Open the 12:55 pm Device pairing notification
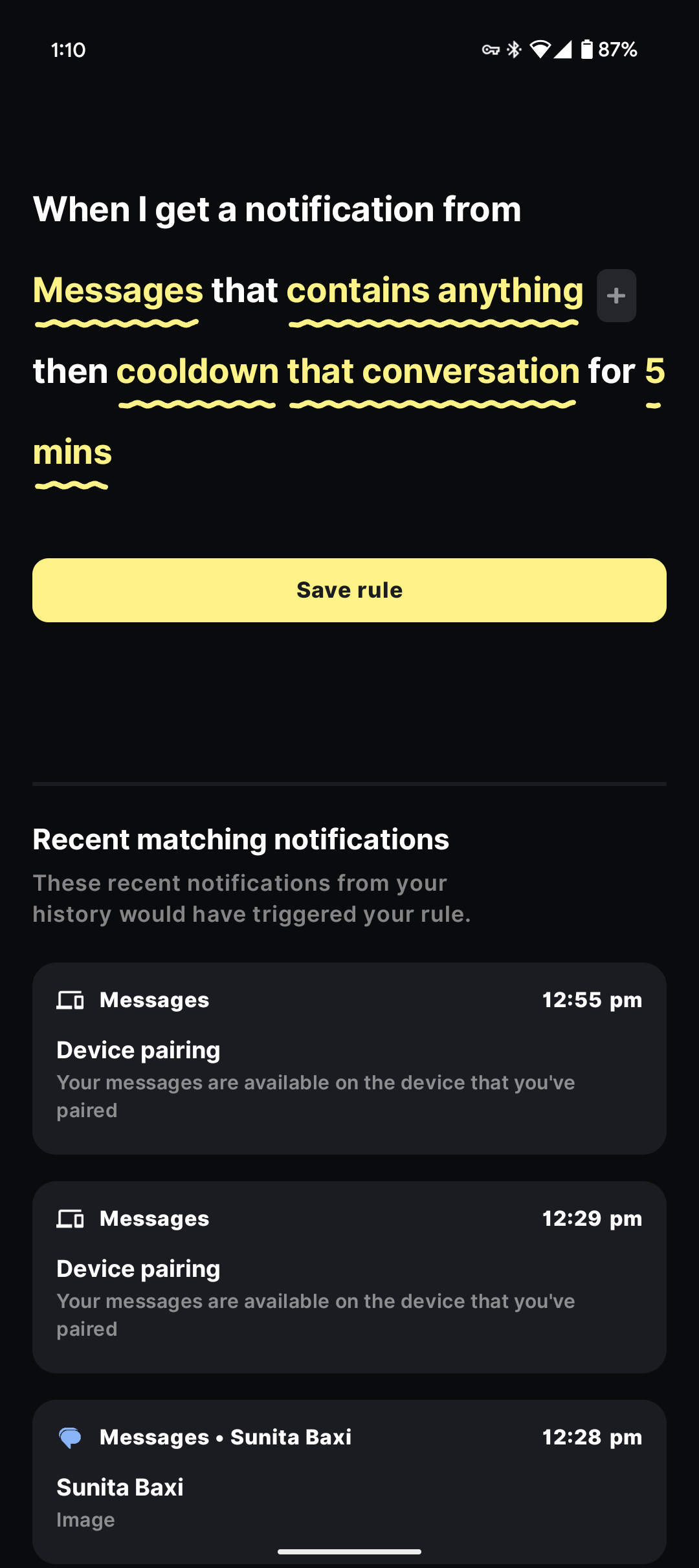The height and width of the screenshot is (1568, 699). pyautogui.click(x=349, y=1058)
